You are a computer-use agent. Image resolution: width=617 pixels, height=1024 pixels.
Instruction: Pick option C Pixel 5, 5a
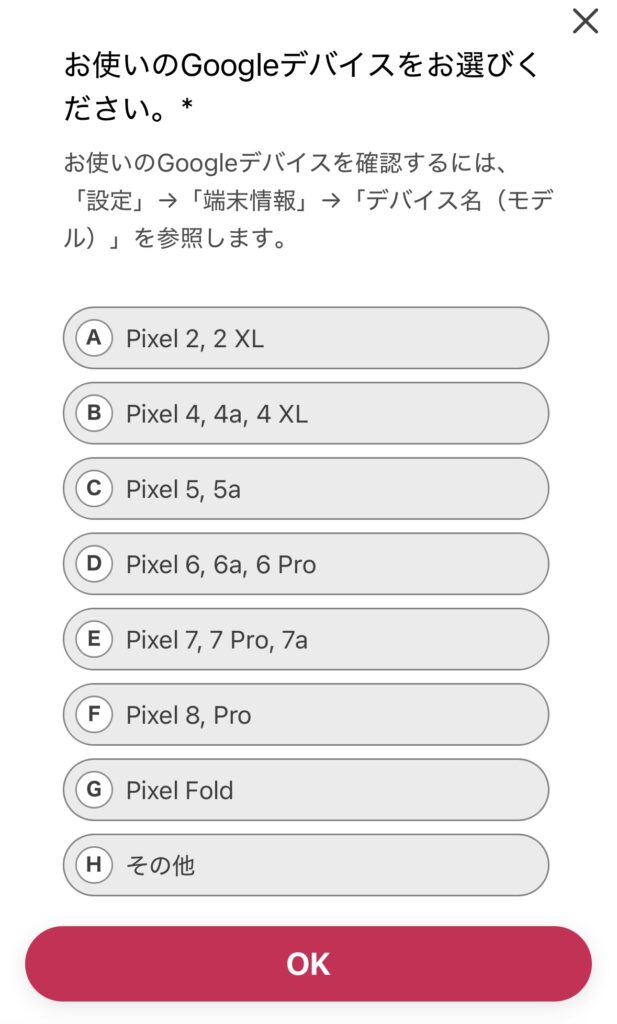pyautogui.click(x=306, y=488)
